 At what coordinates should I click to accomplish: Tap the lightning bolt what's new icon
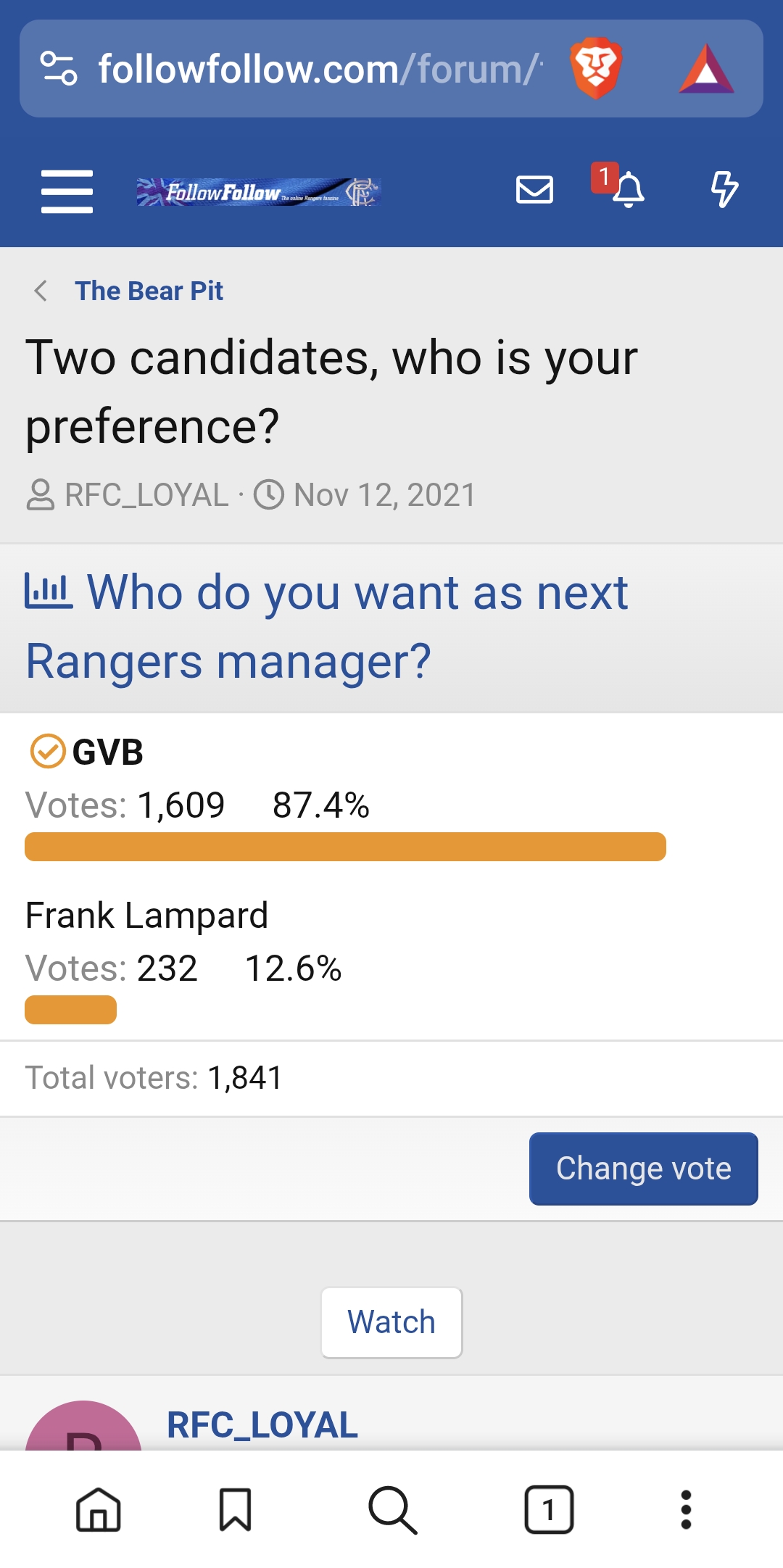[724, 190]
